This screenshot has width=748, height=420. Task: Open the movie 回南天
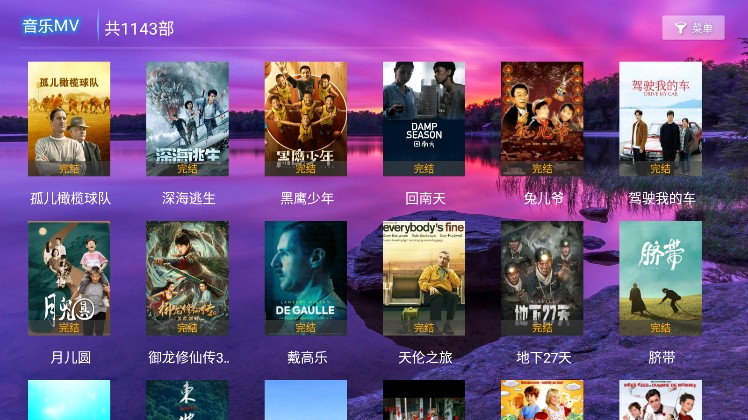[423, 119]
